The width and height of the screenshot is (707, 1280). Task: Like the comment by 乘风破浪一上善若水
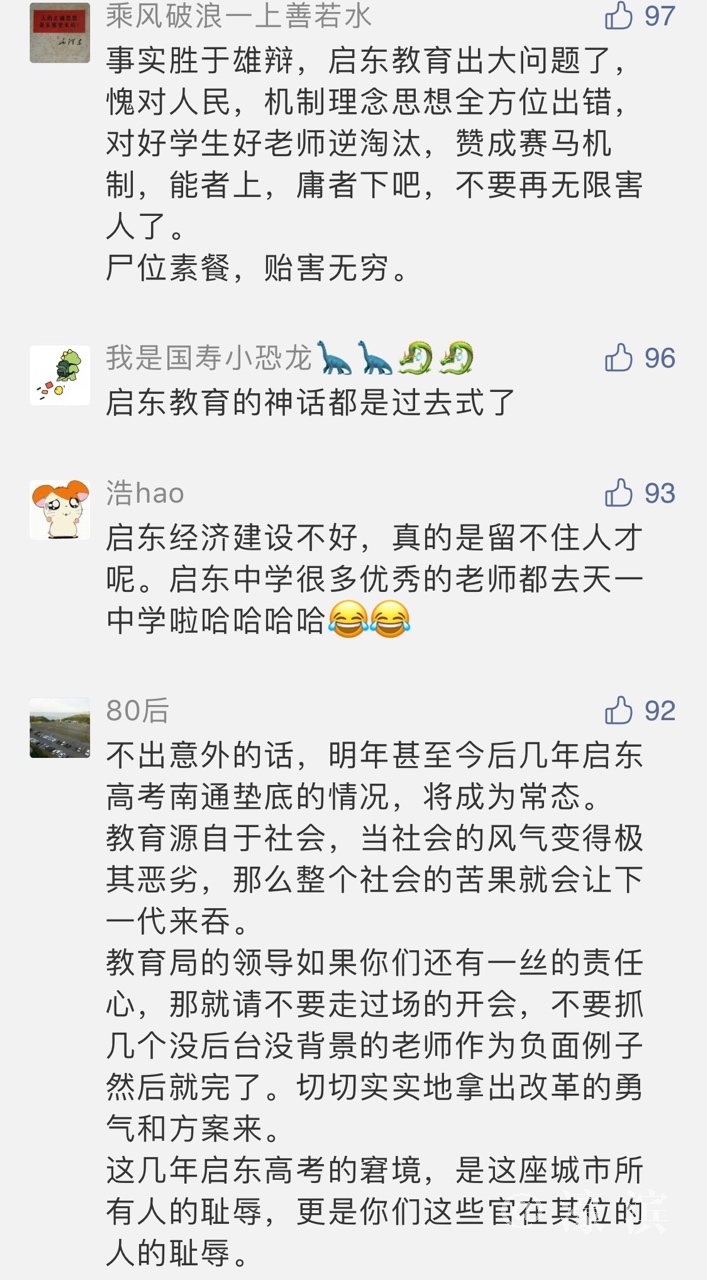pyautogui.click(x=620, y=16)
